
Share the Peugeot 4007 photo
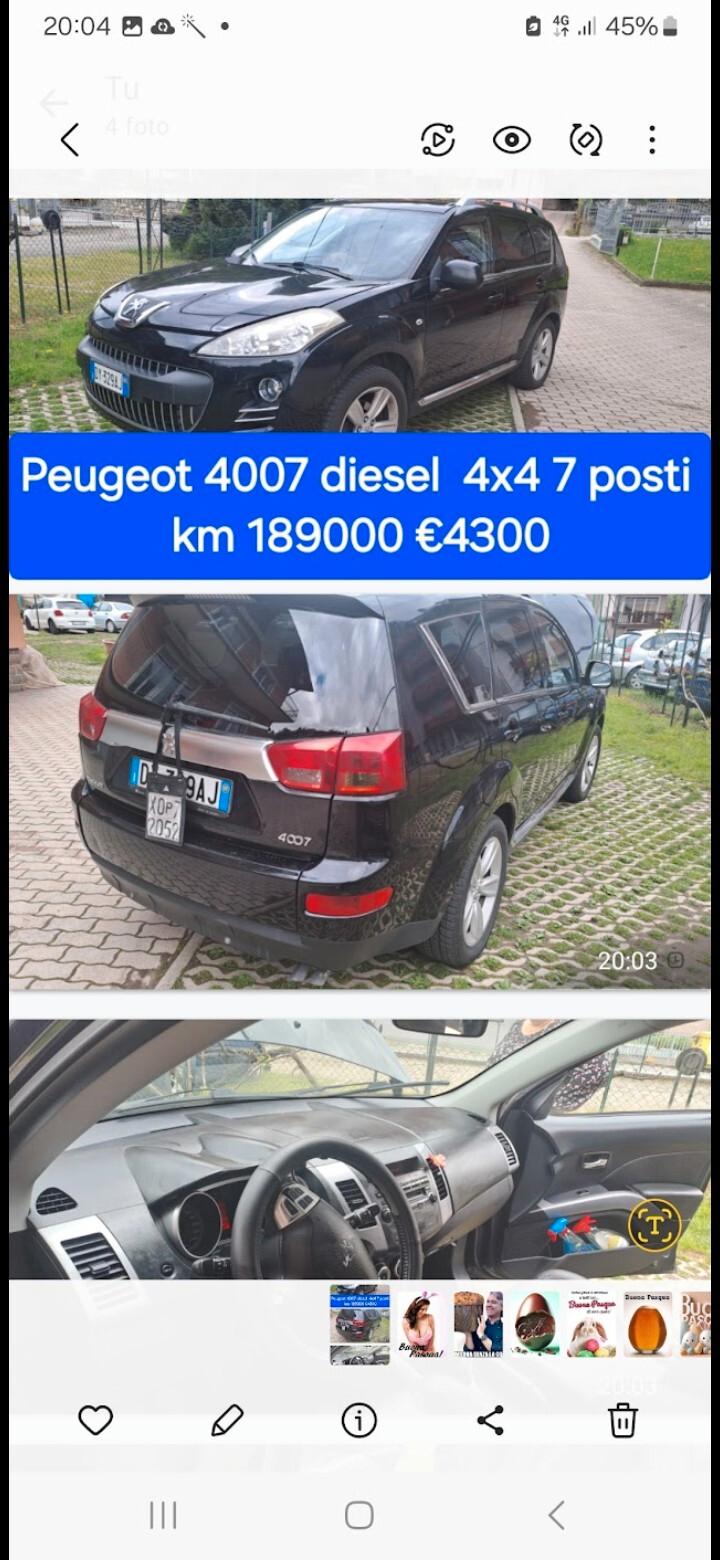[491, 1419]
